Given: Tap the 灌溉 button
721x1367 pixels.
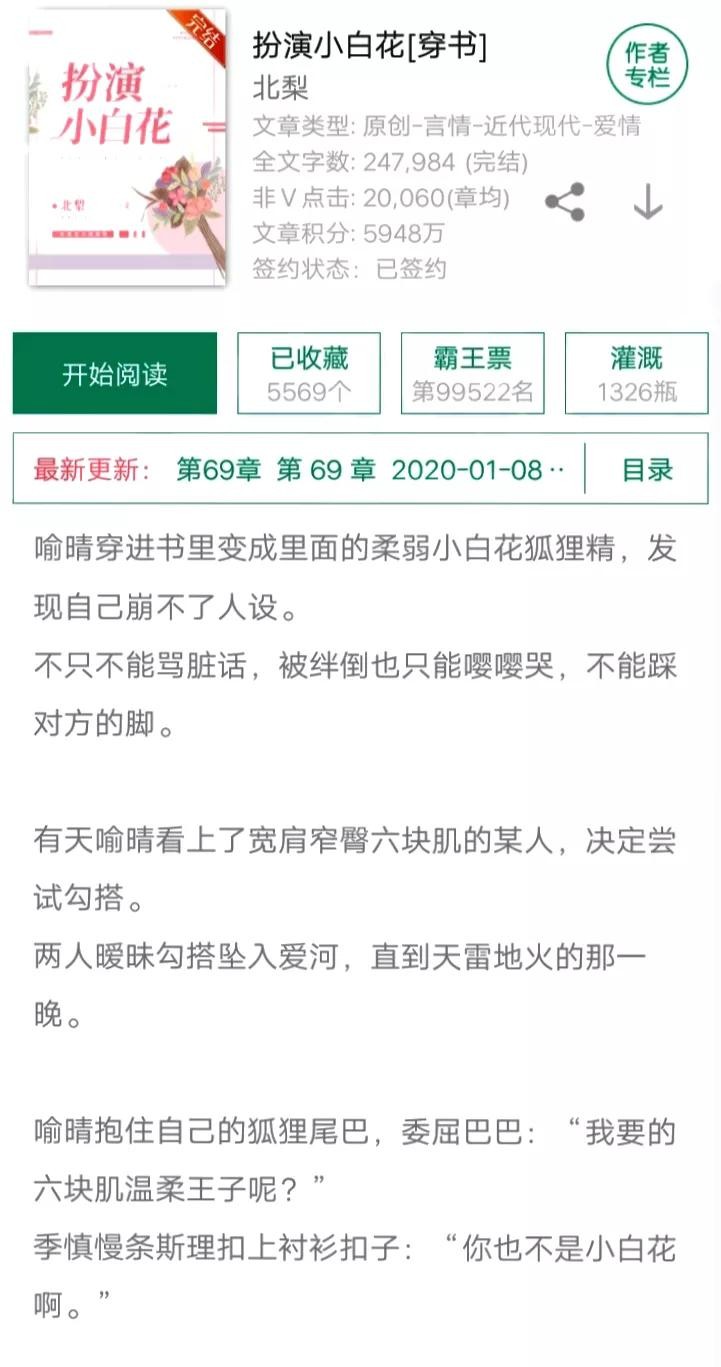Looking at the screenshot, I should [x=636, y=374].
